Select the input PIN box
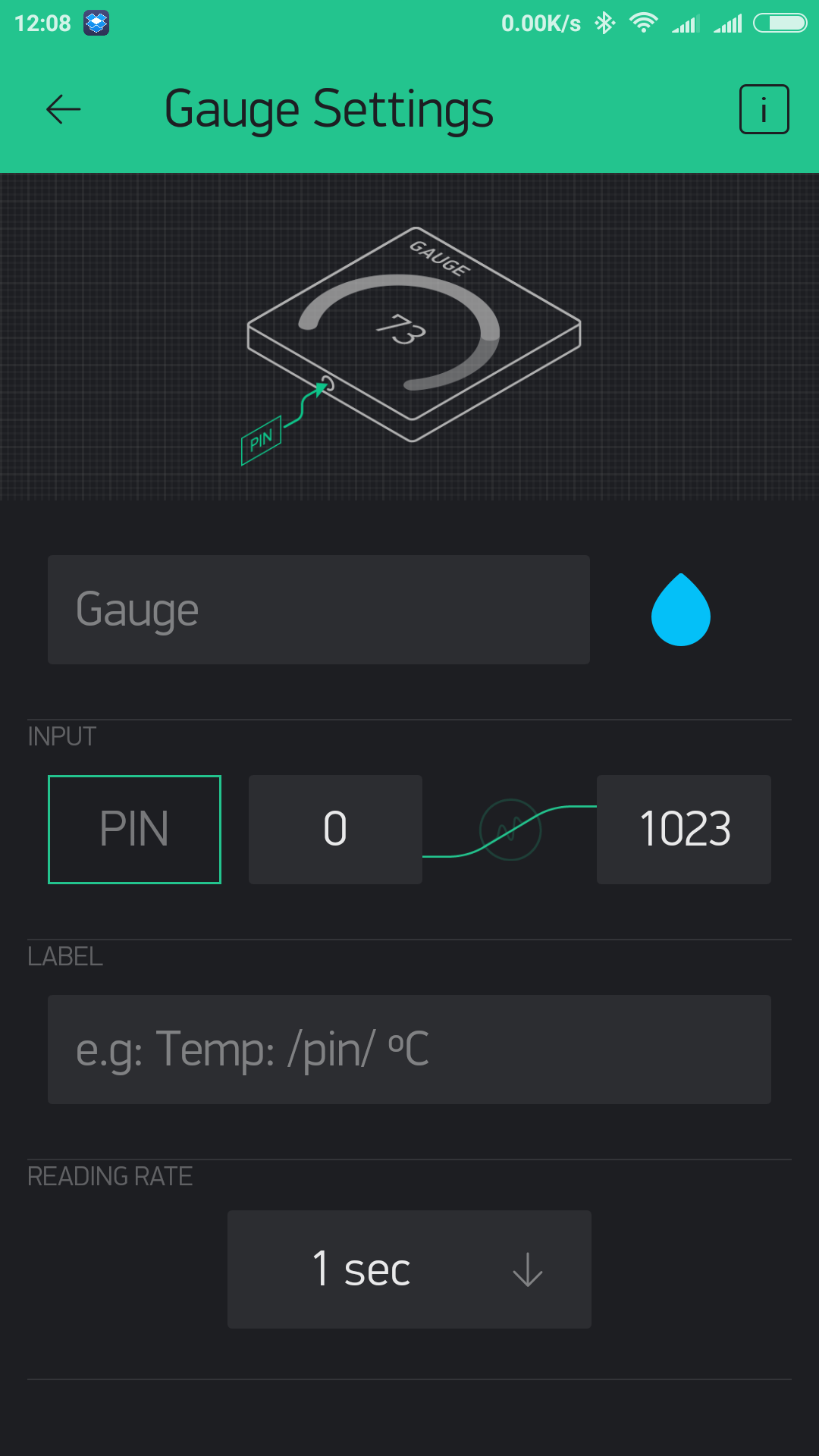Viewport: 819px width, 1456px height. [134, 829]
